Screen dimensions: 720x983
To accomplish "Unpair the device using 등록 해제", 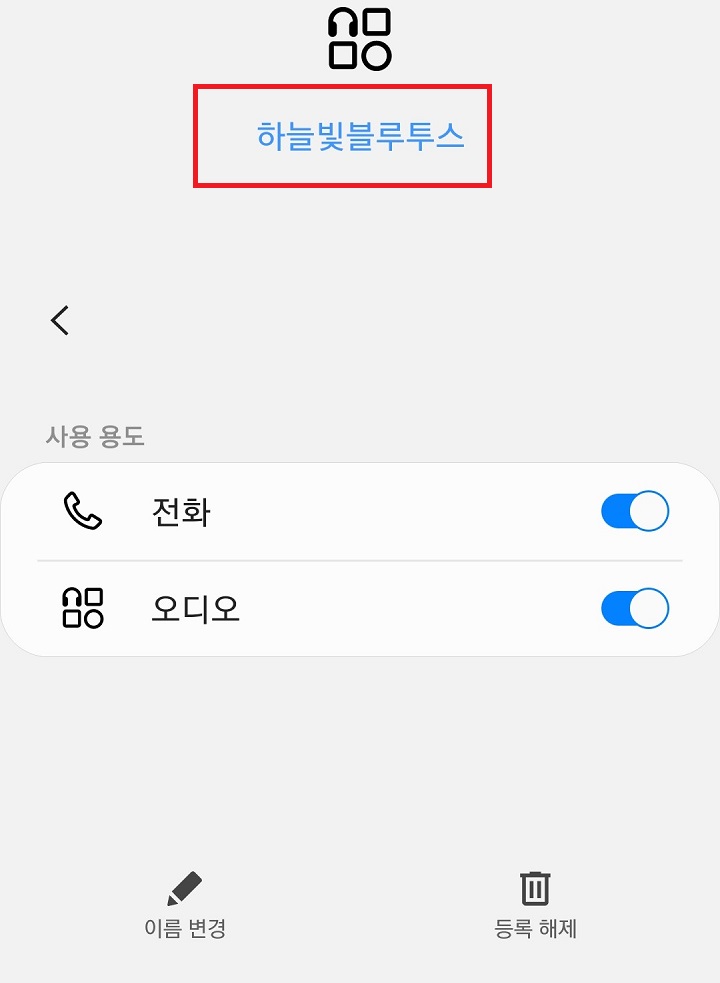I will click(534, 928).
